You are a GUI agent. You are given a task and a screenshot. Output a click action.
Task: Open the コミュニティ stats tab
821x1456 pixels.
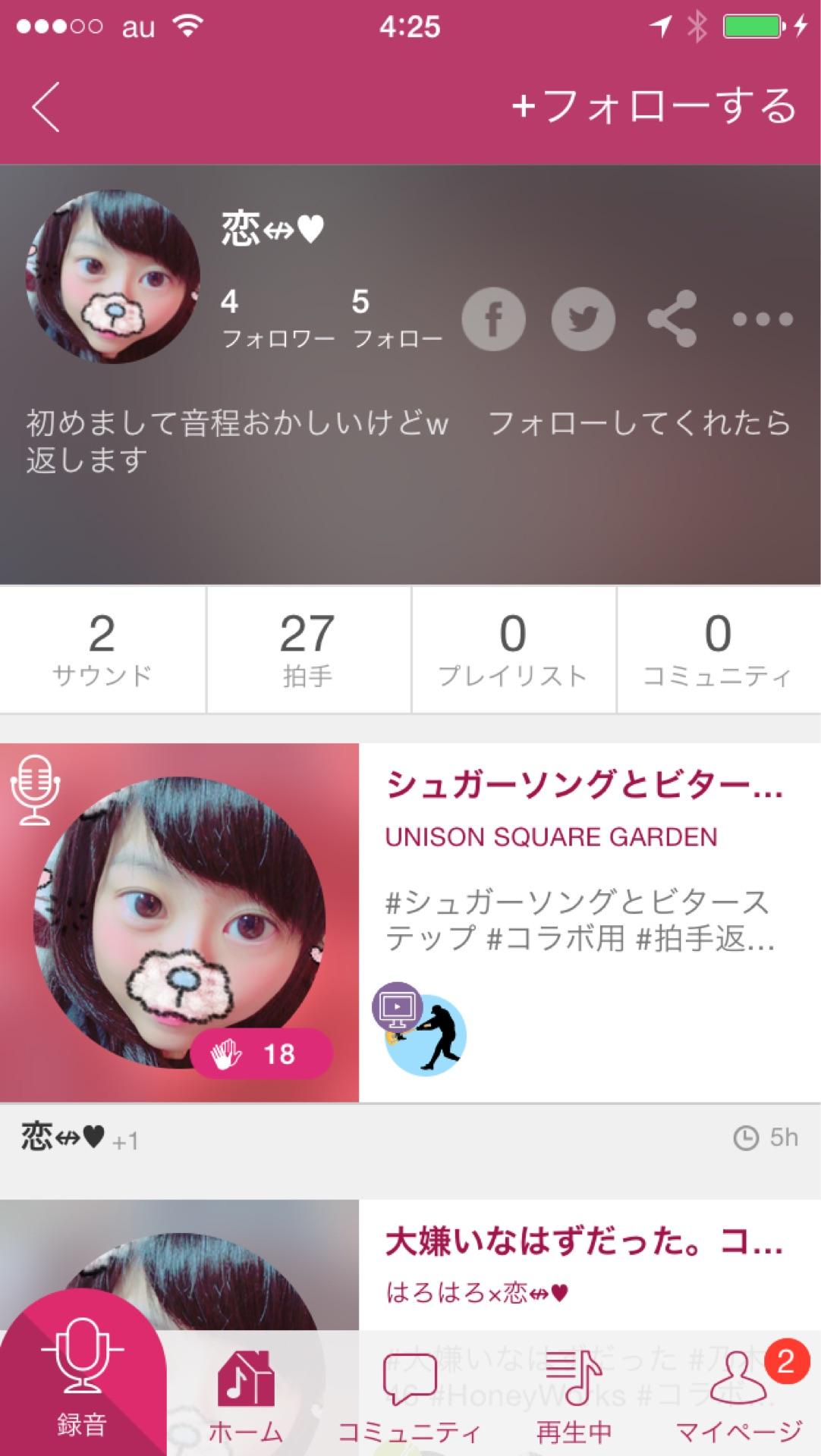718,650
